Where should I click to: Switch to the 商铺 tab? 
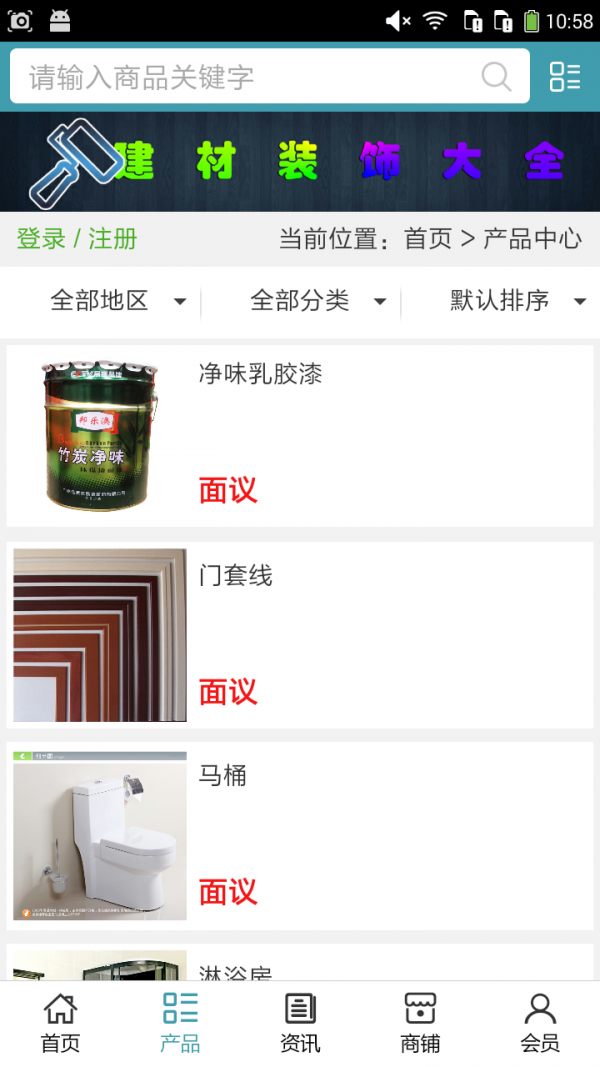click(420, 1023)
